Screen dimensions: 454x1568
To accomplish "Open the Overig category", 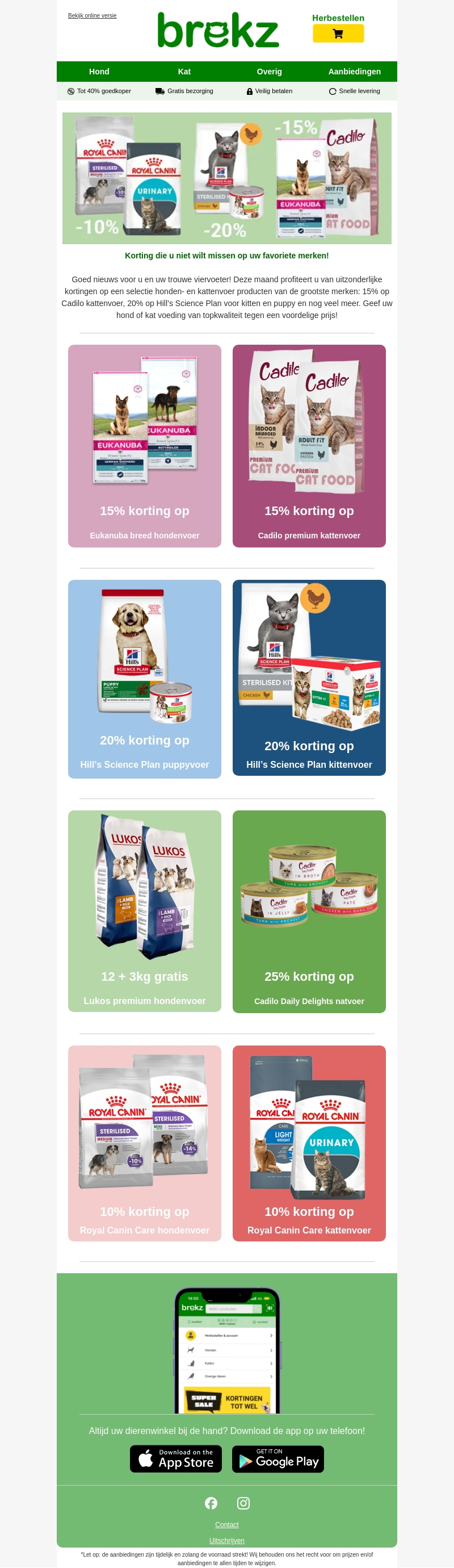I will 269,72.
